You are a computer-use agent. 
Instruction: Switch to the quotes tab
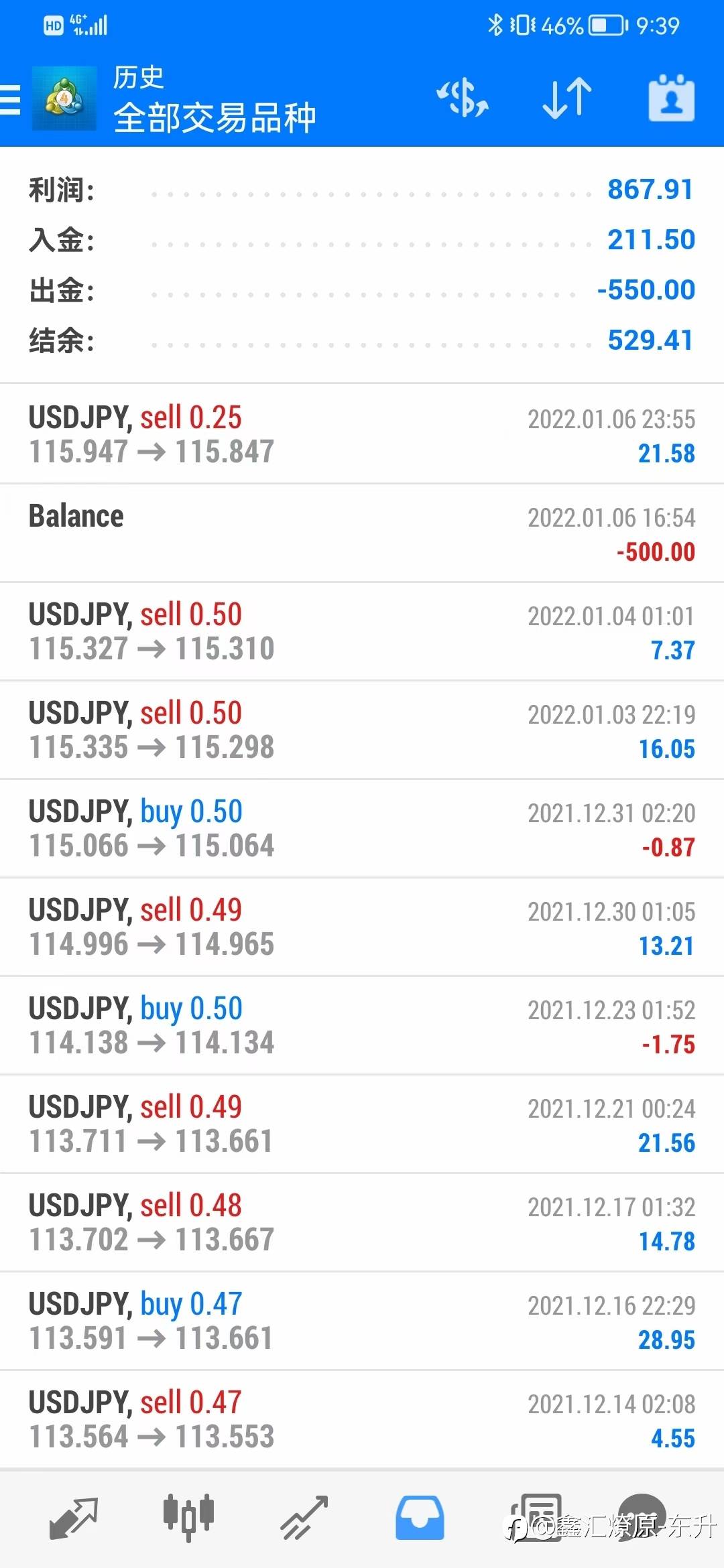click(74, 1517)
